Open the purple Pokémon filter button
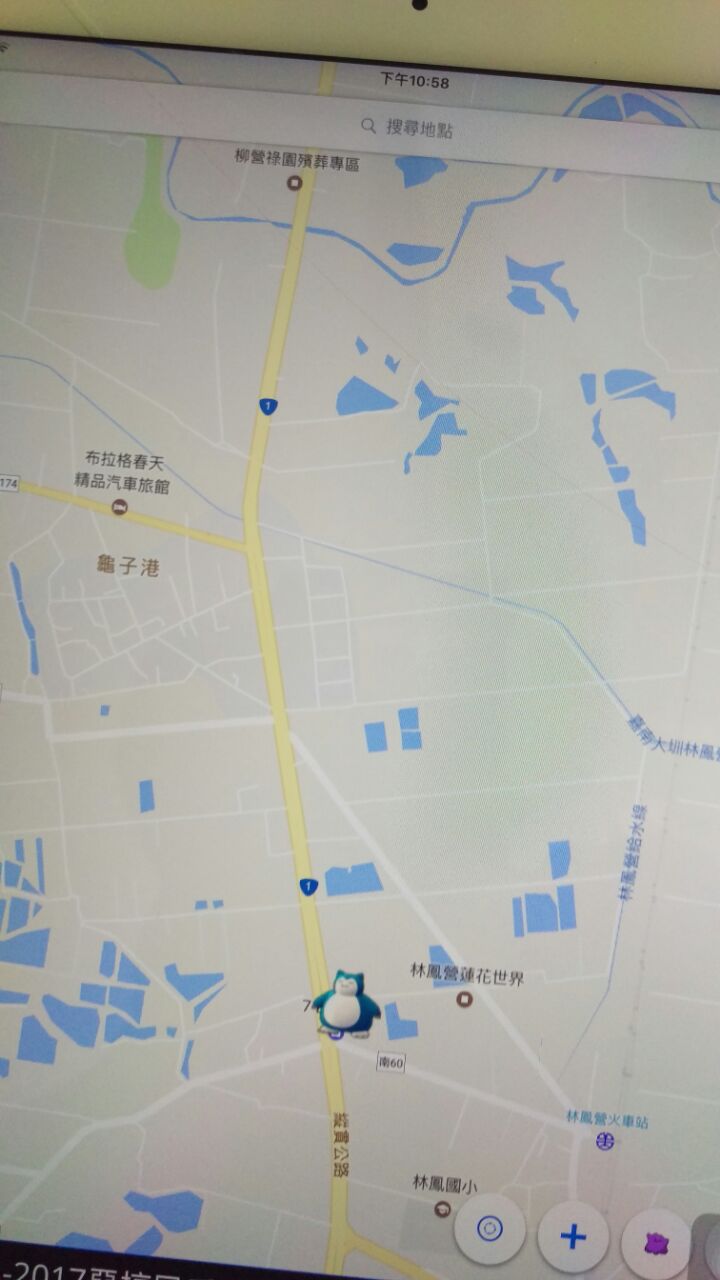The image size is (720, 1280). click(x=656, y=1243)
